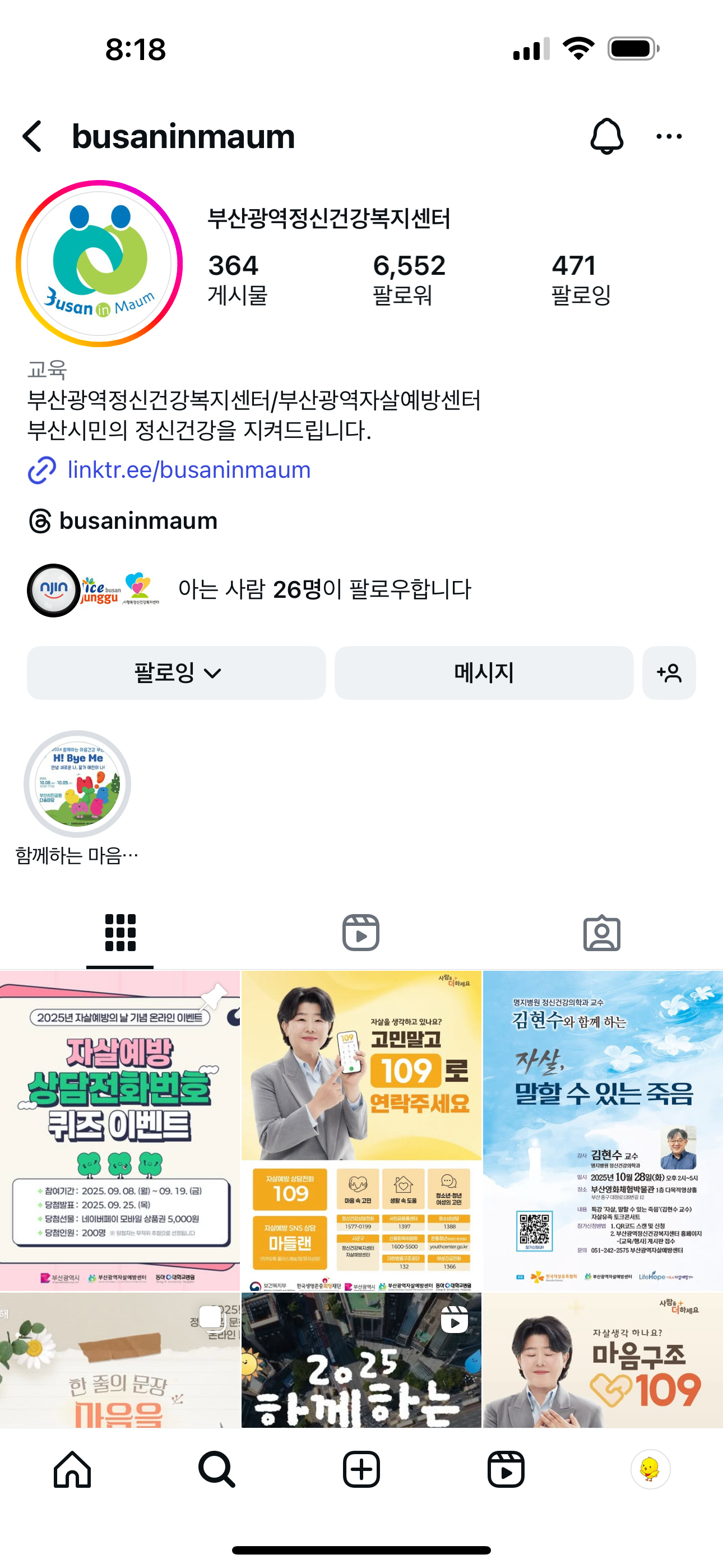This screenshot has height=1568, width=723.
Task: Open the 김현수 교수 talk concert post
Action: click(x=602, y=1130)
